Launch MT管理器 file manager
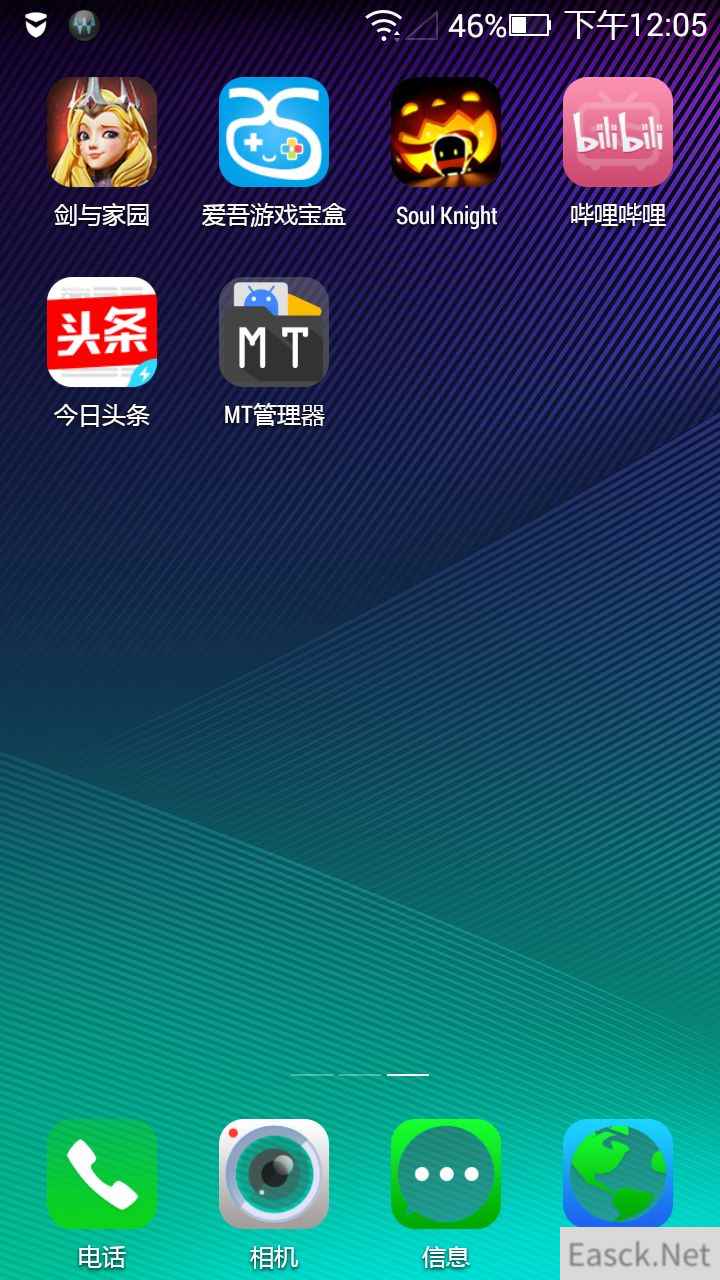Image resolution: width=720 pixels, height=1280 pixels. (274, 332)
